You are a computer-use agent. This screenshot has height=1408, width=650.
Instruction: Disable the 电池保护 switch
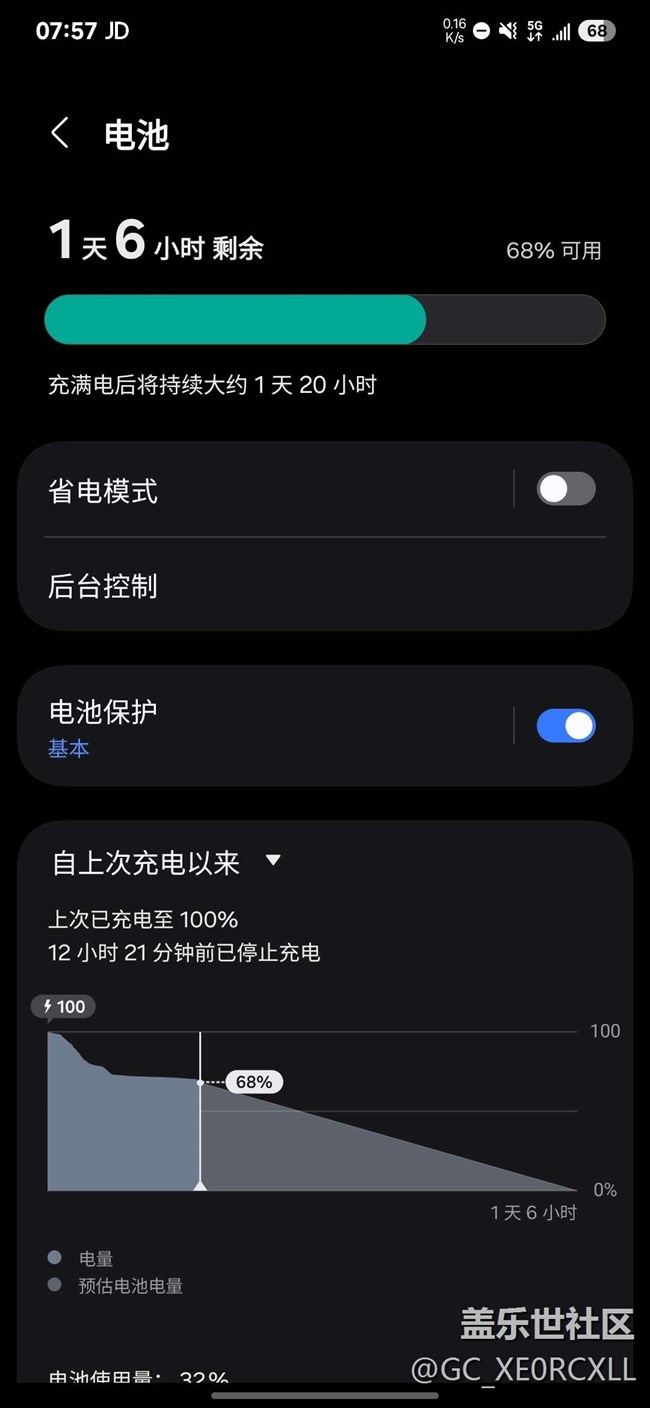point(566,726)
